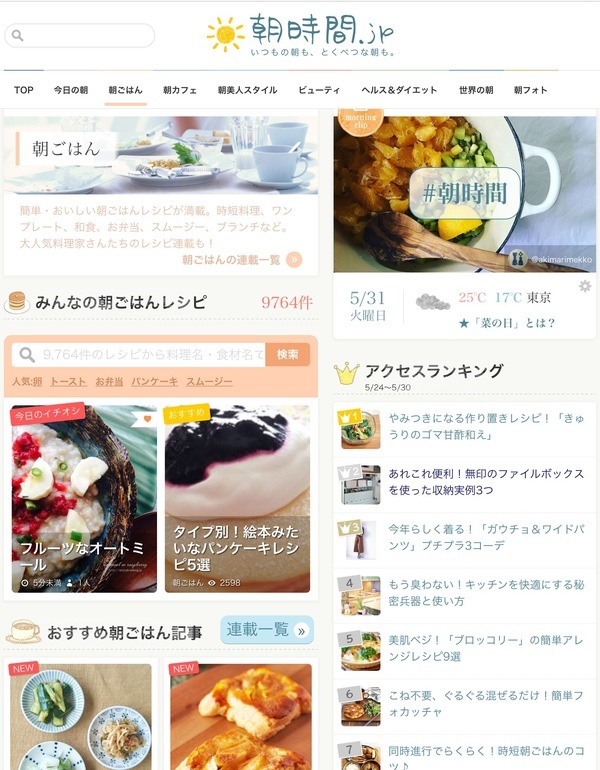Tap the recipe search field
The image size is (600, 770).
(140, 354)
